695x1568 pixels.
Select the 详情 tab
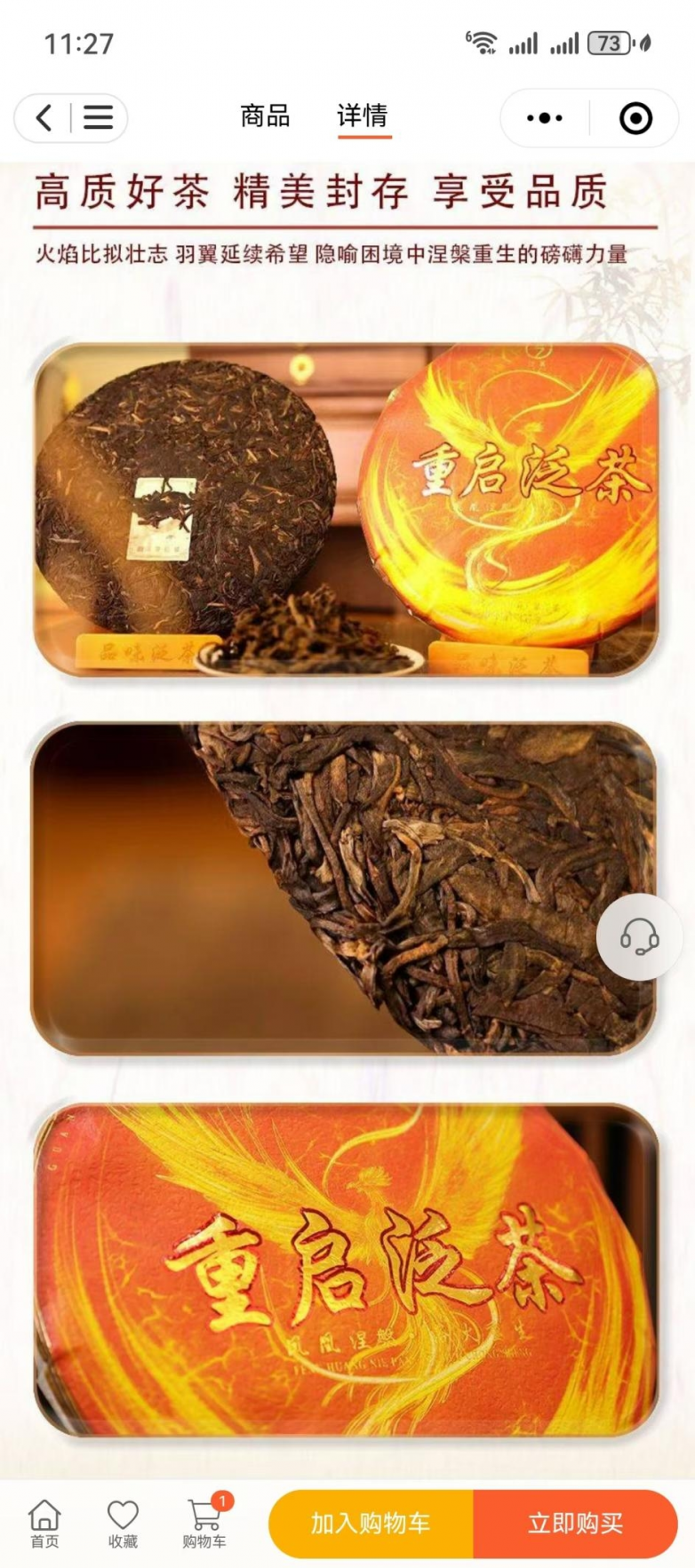[363, 115]
